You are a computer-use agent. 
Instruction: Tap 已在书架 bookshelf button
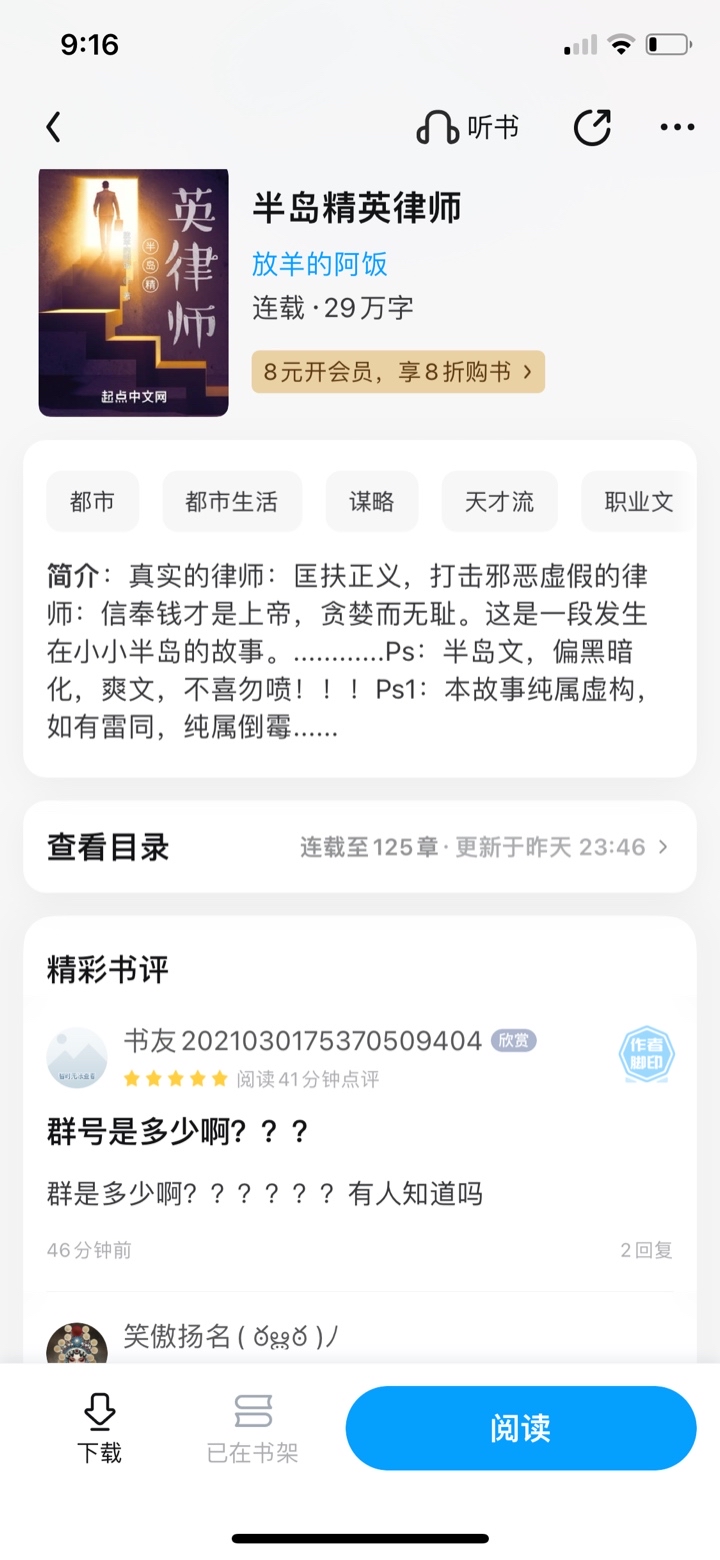coord(252,1428)
